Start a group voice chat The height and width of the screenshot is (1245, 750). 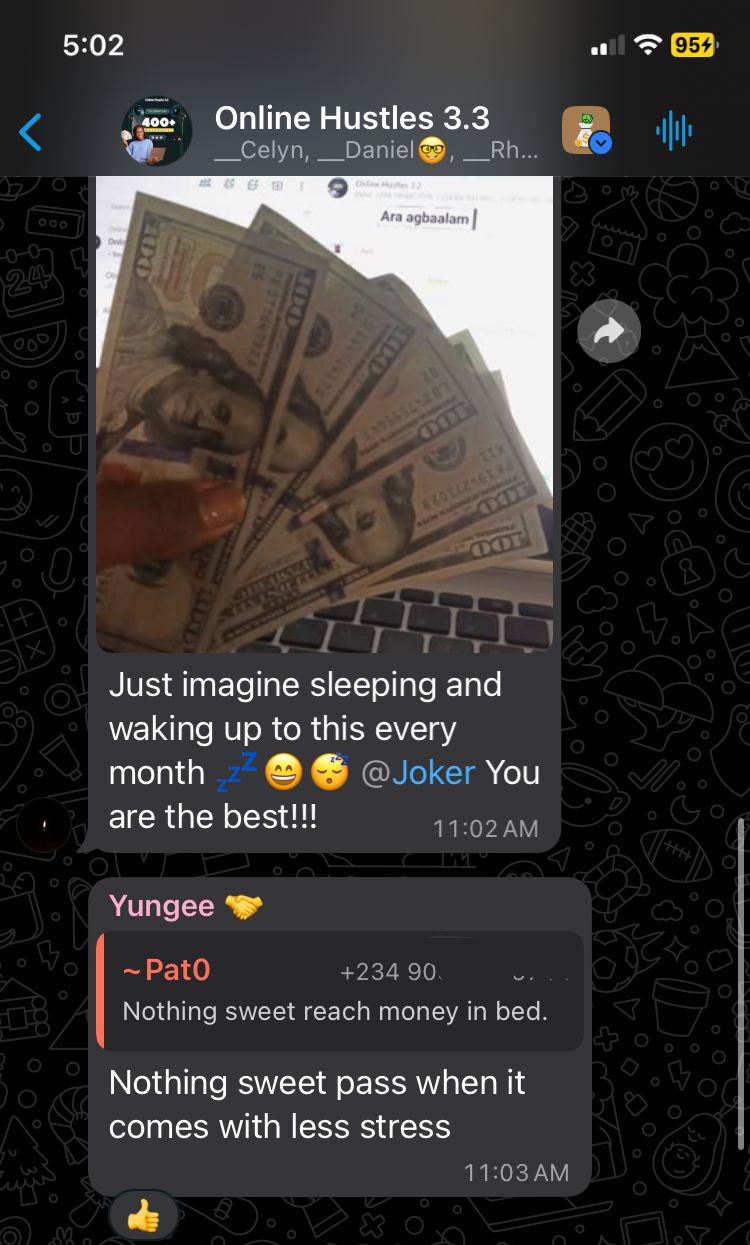point(674,132)
